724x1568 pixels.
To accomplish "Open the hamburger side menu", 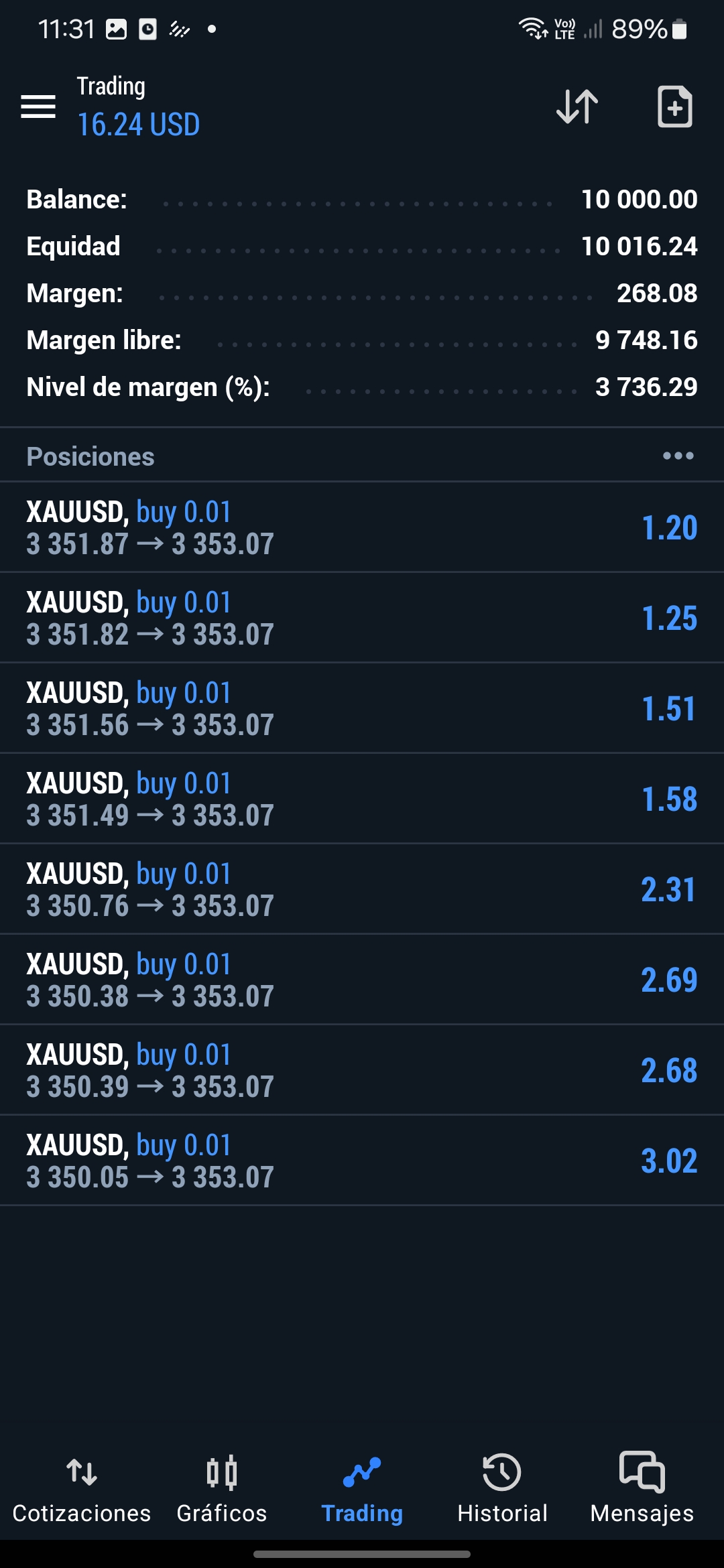I will 38,107.
